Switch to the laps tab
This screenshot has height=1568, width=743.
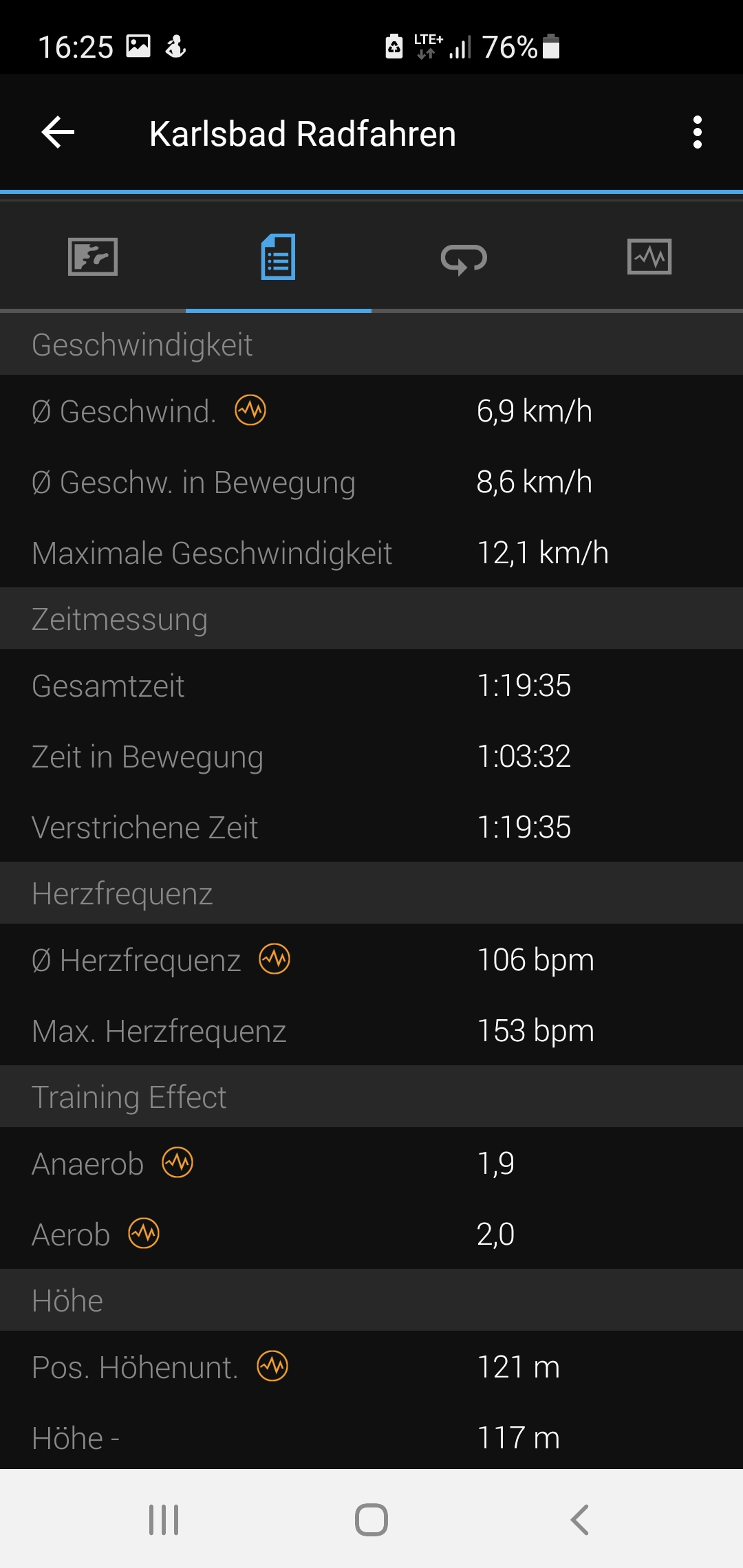point(464,259)
